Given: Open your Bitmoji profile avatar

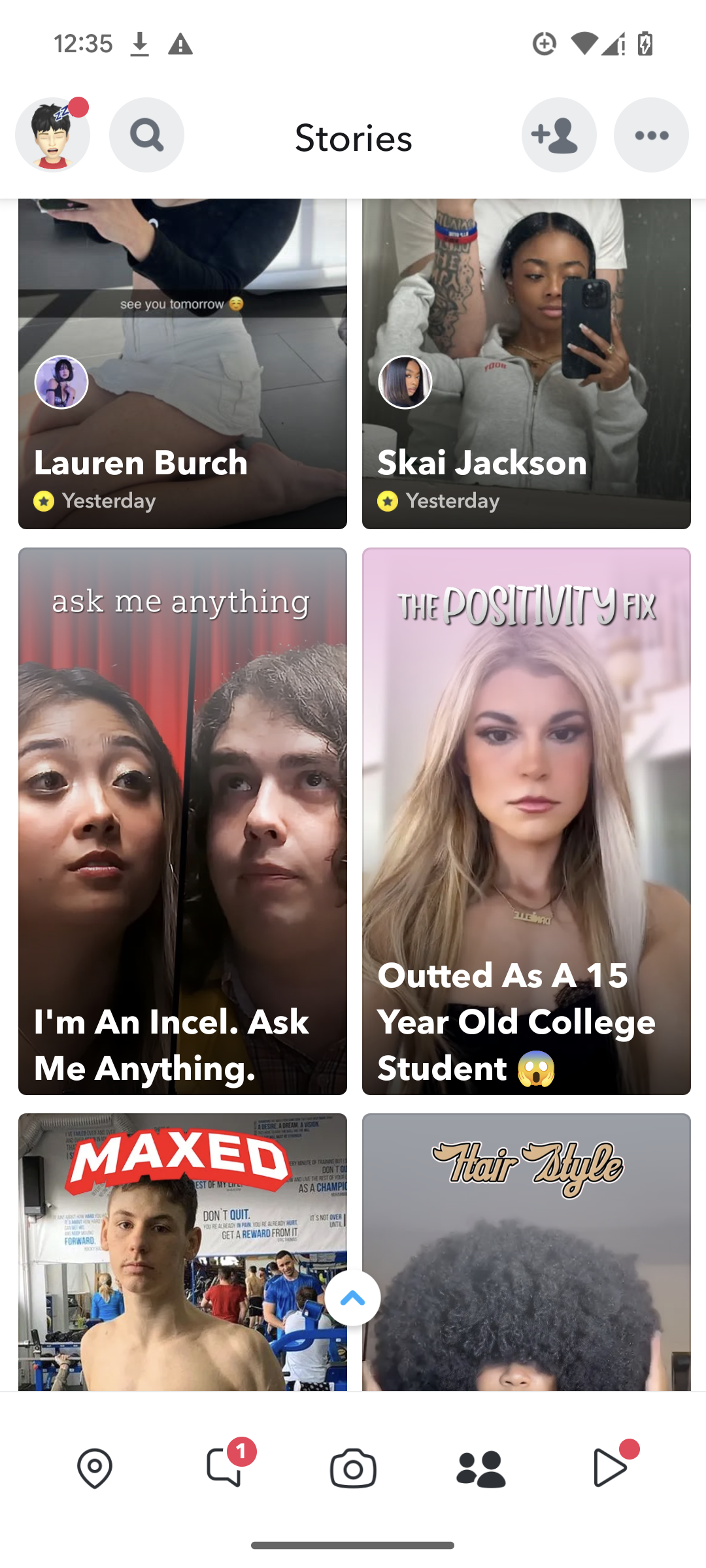Looking at the screenshot, I should [x=52, y=135].
